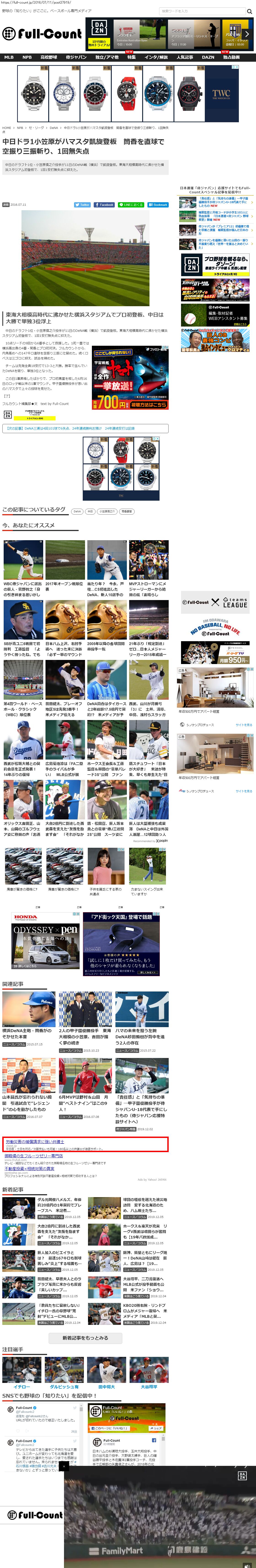Image resolution: width=256 pixels, height=1568 pixels.
Task: Open the 高校野球 section tab
Action: [49, 57]
